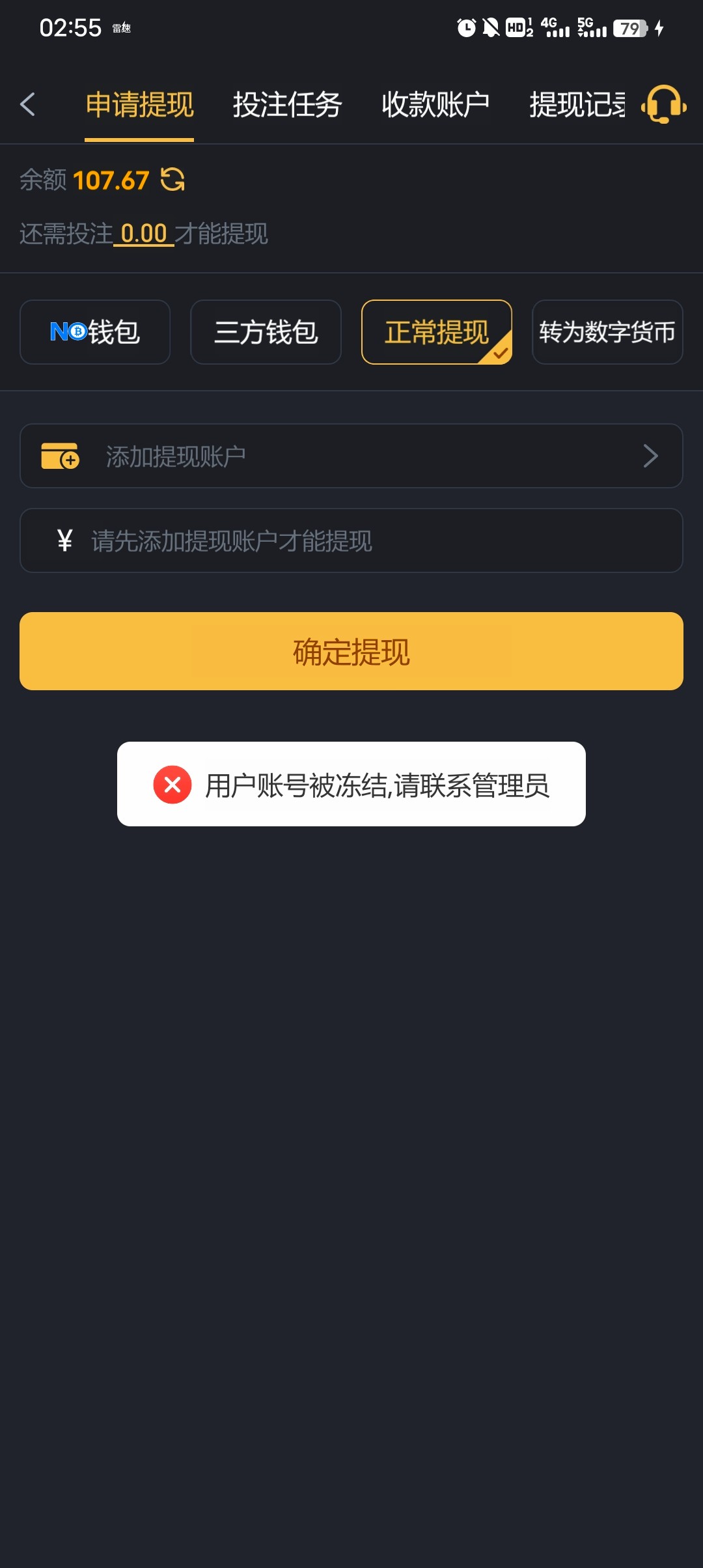Choose the 三方钱包 withdrawal option
The image size is (703, 1568).
(x=266, y=332)
